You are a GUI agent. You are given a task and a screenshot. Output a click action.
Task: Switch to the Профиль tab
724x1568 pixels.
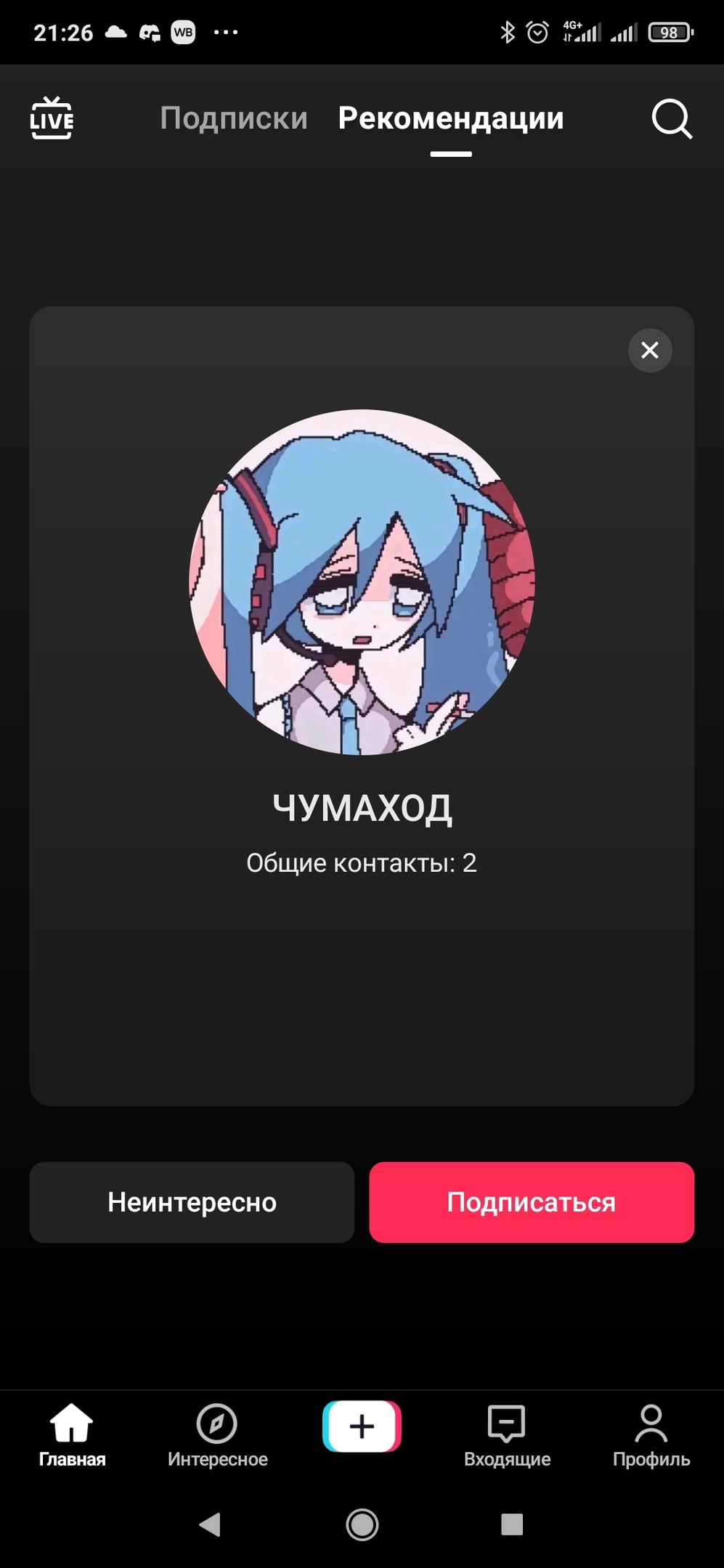coord(651,1436)
